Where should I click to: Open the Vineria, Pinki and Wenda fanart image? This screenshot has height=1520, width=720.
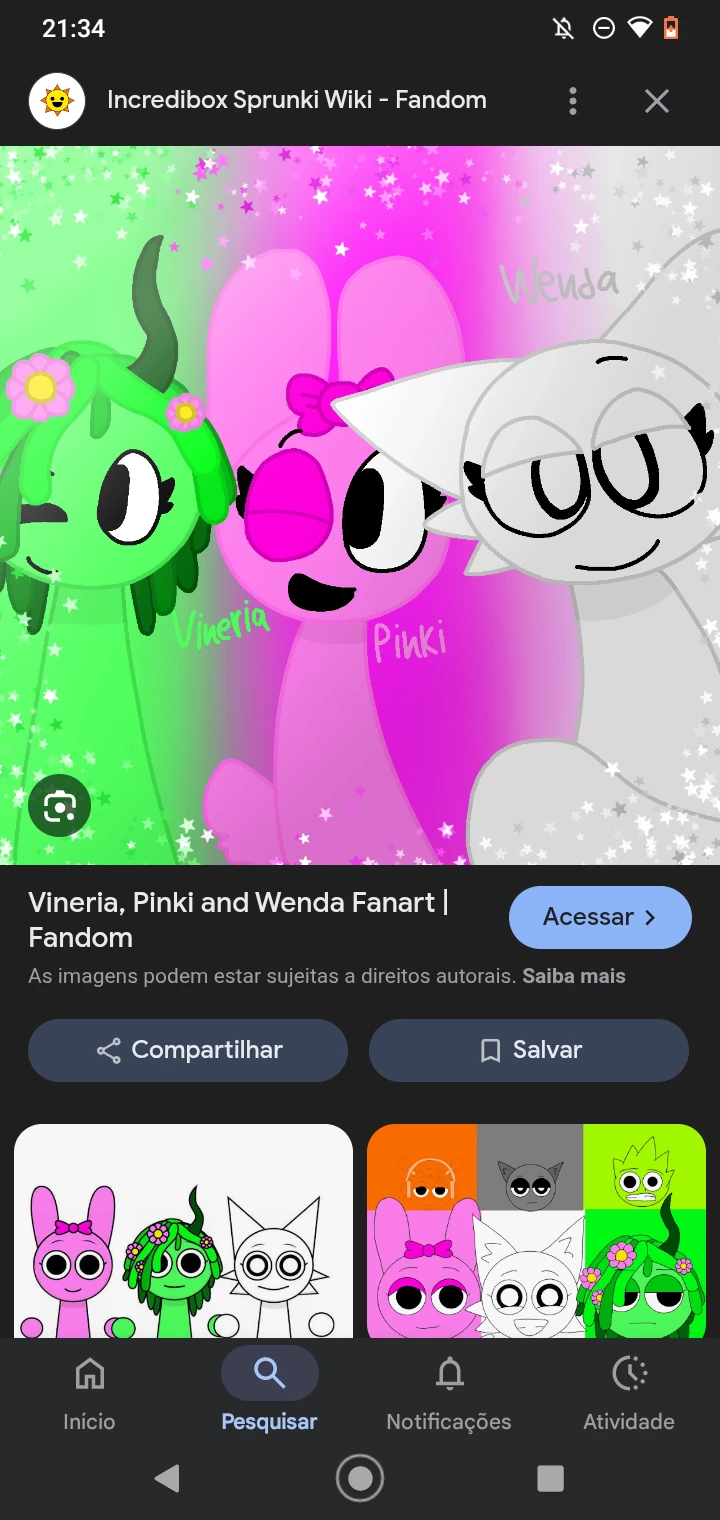pyautogui.click(x=360, y=505)
